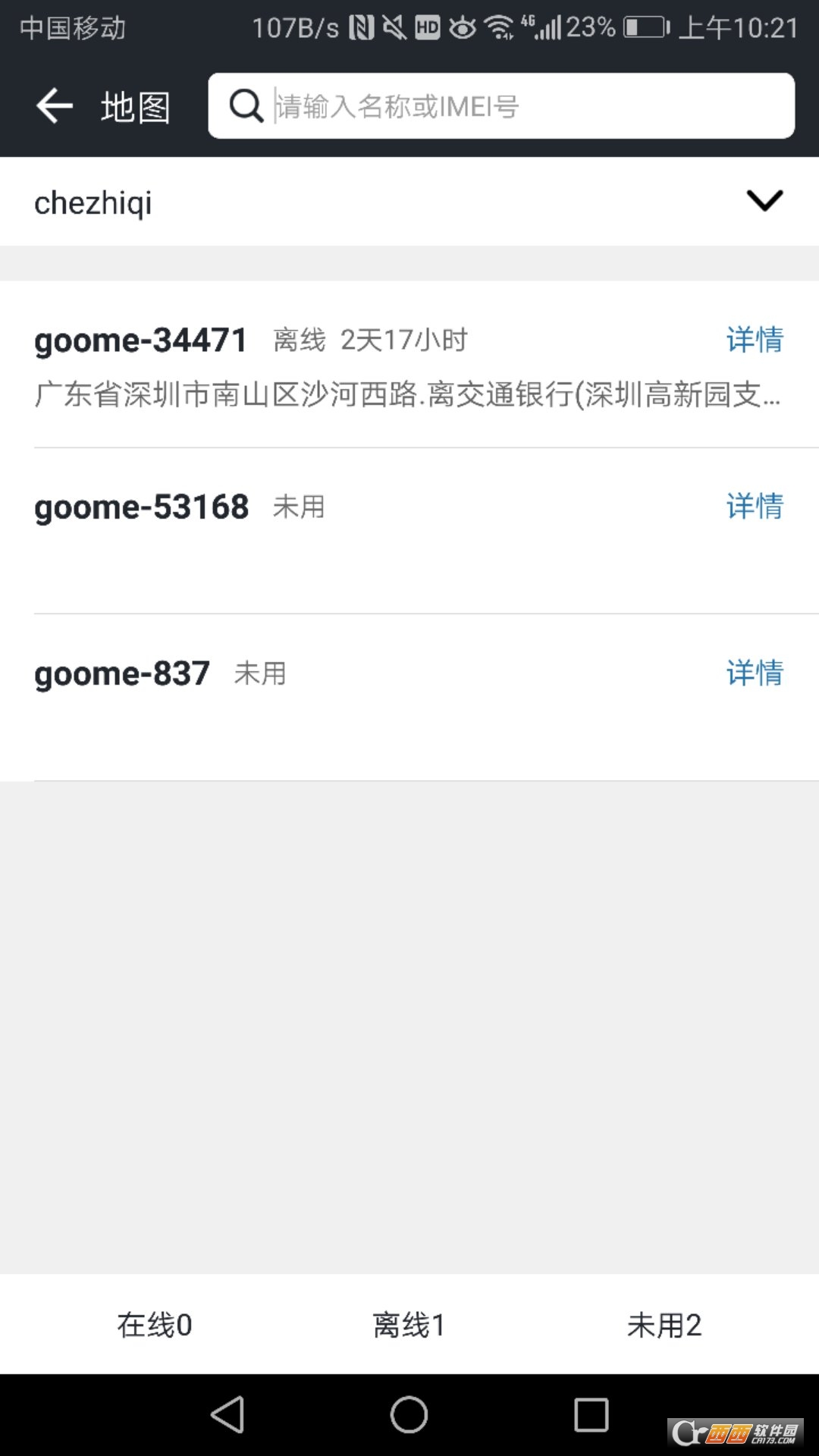Screen dimensions: 819x1456
Task: Open 详情 for goome-53168
Action: point(754,506)
